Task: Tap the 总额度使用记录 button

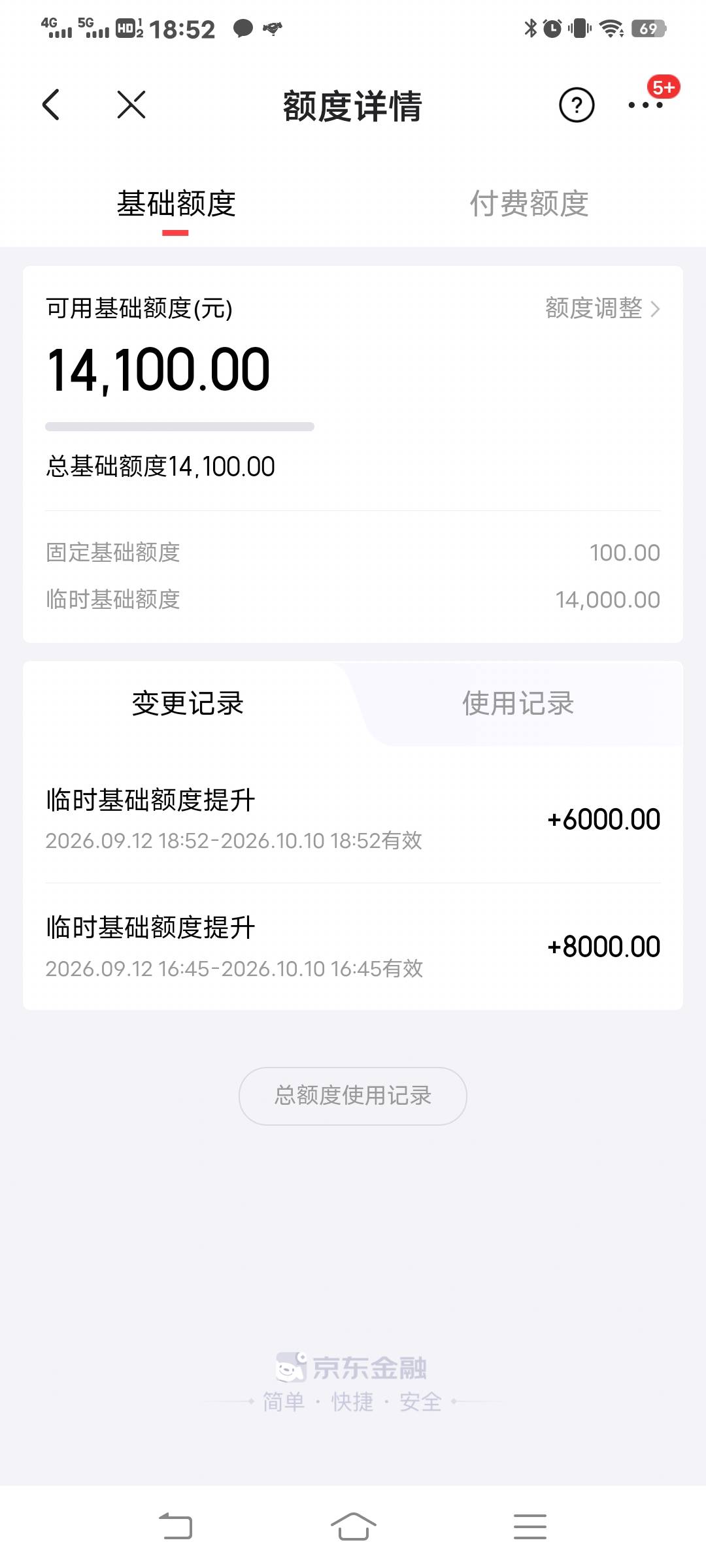Action: pyautogui.click(x=353, y=1096)
